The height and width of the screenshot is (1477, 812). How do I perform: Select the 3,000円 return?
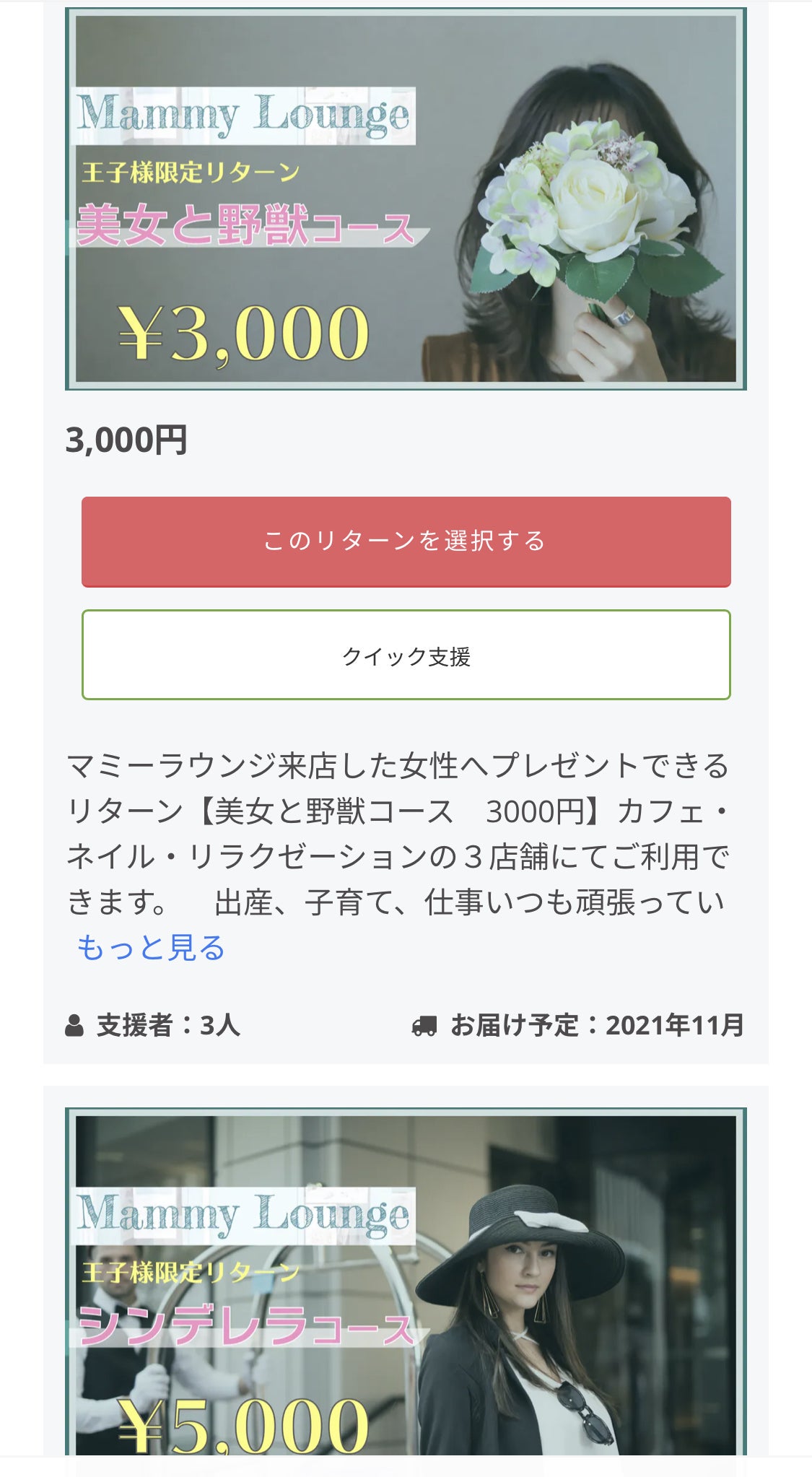click(406, 541)
